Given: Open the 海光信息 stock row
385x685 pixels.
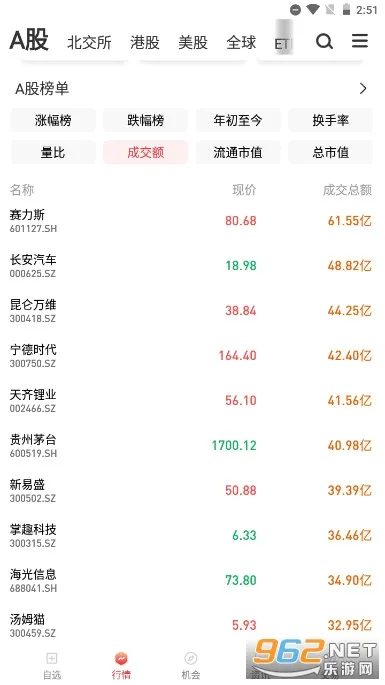Looking at the screenshot, I should coord(192,581).
